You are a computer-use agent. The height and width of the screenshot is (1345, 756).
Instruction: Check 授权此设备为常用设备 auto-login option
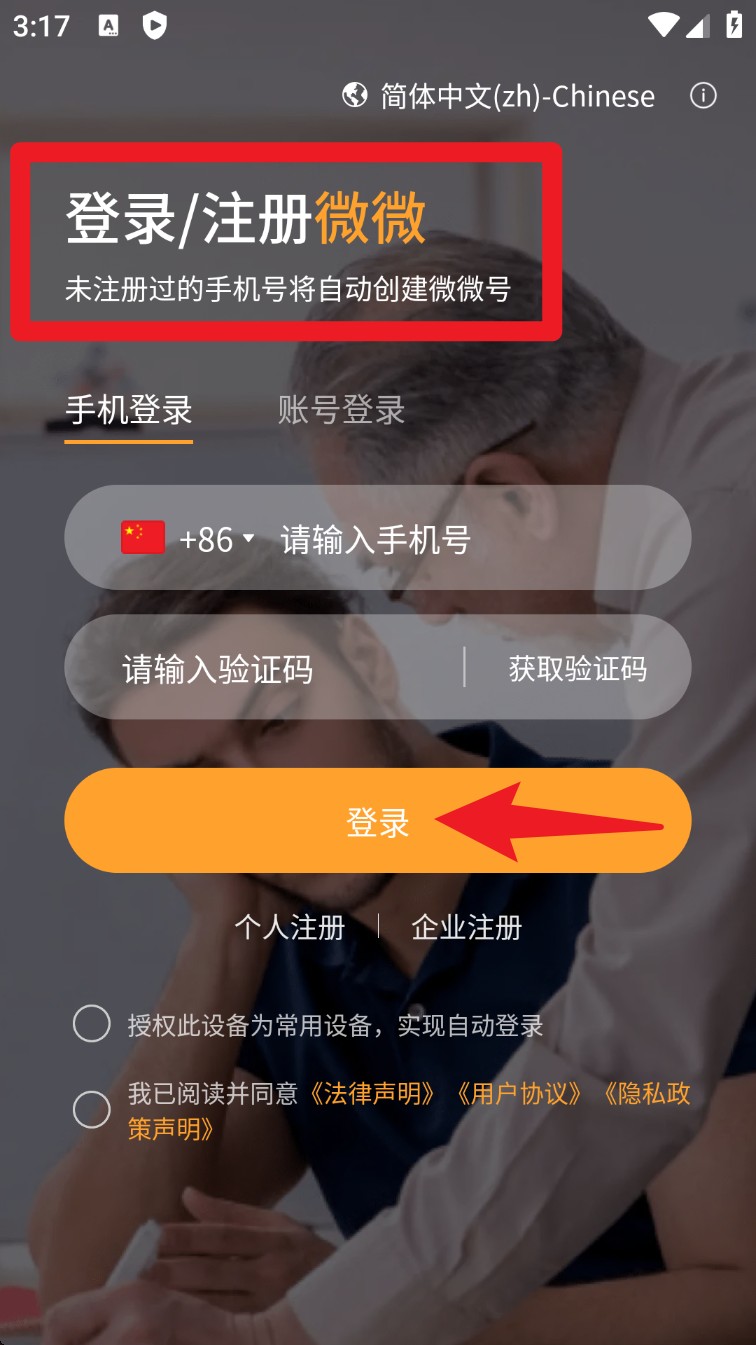(x=92, y=1025)
